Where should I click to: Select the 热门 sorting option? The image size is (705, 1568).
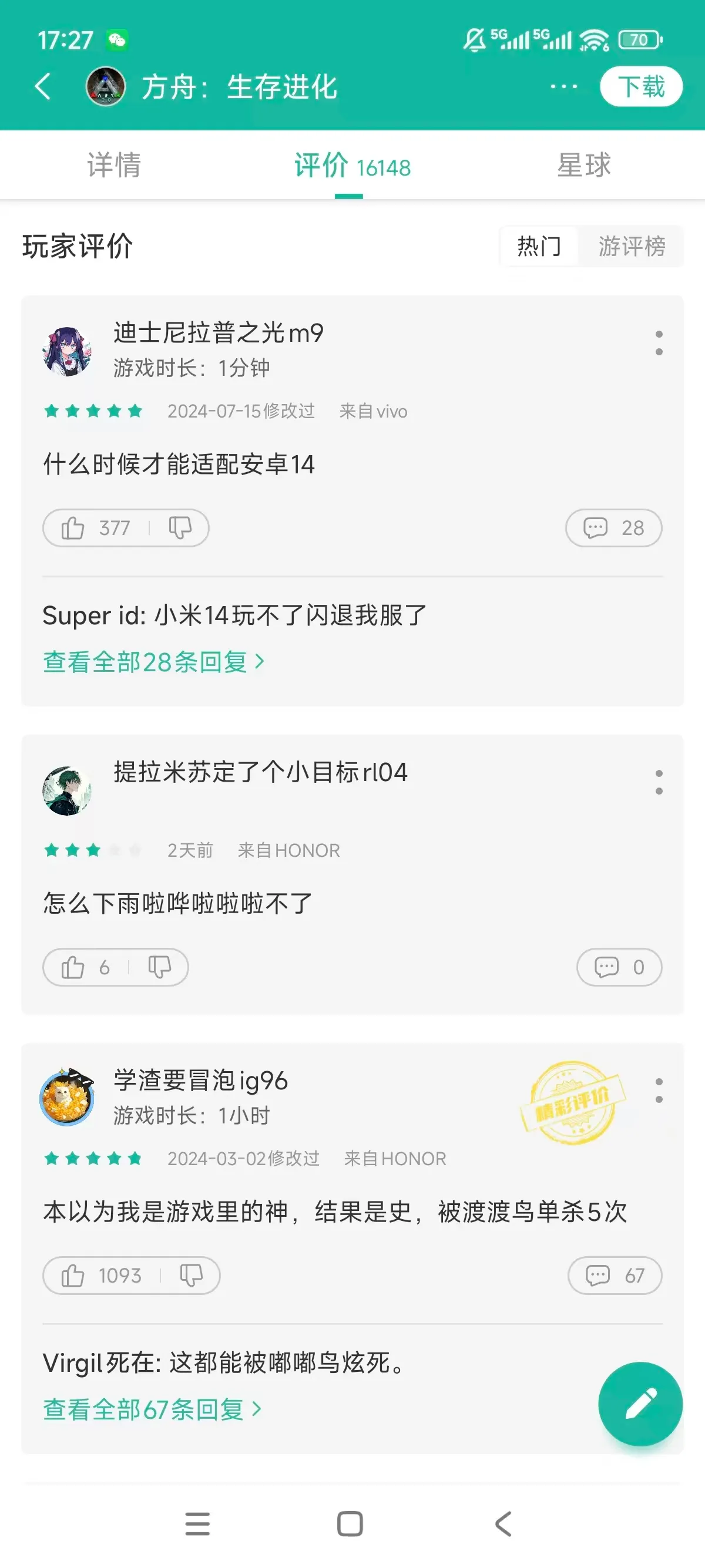539,247
